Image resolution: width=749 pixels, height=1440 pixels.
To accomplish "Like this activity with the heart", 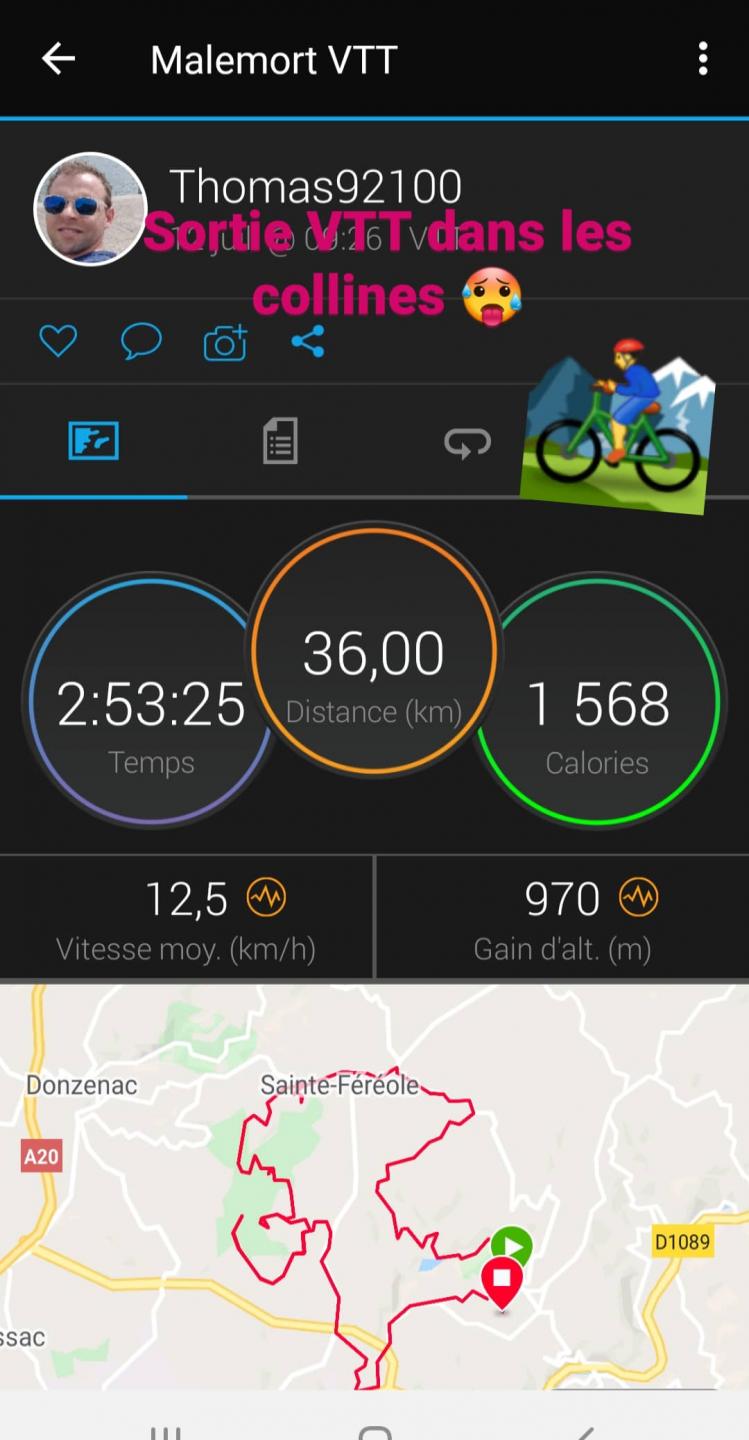I will pos(58,342).
